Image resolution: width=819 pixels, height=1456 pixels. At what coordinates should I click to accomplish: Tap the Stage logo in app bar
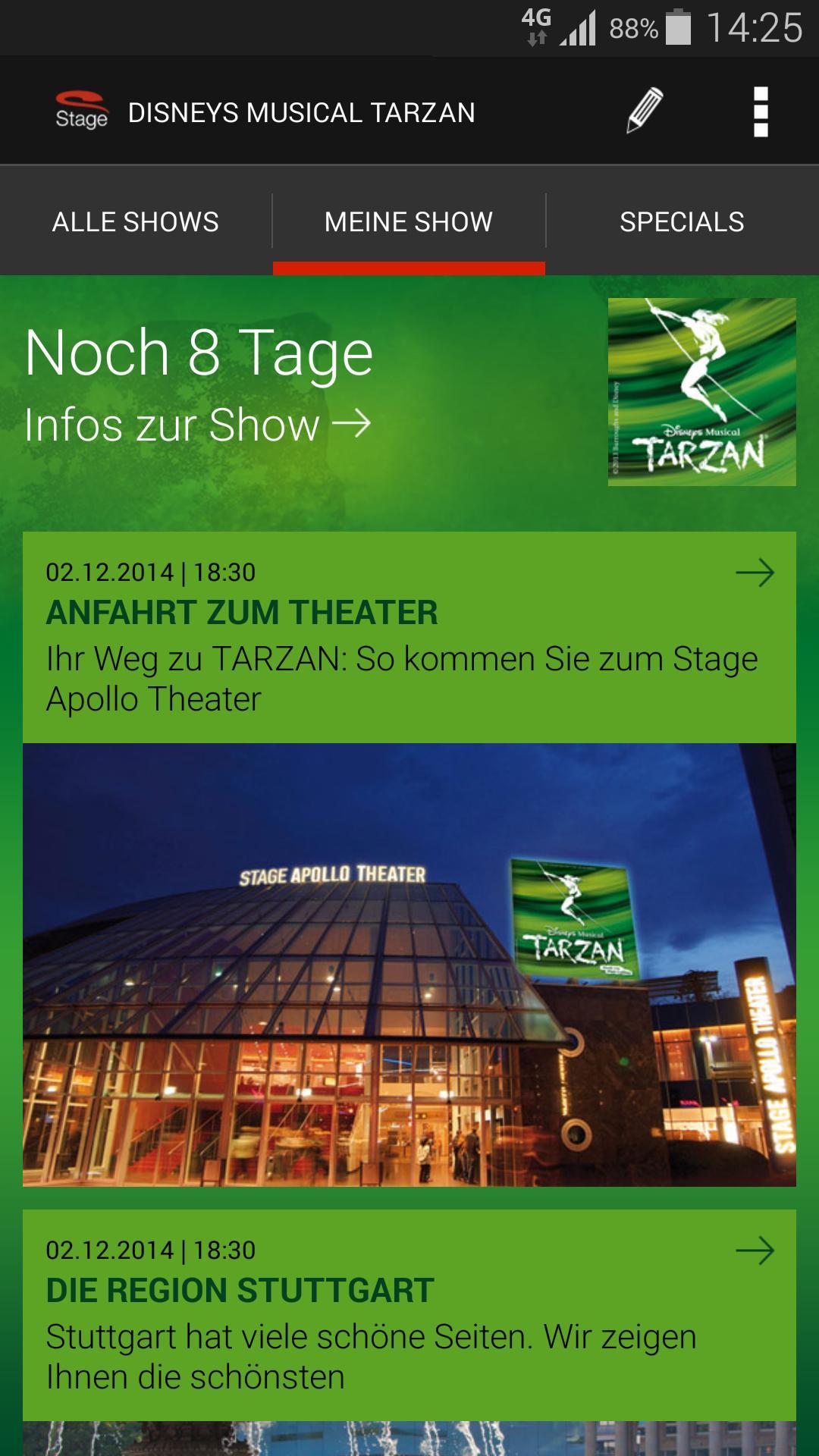click(81, 111)
